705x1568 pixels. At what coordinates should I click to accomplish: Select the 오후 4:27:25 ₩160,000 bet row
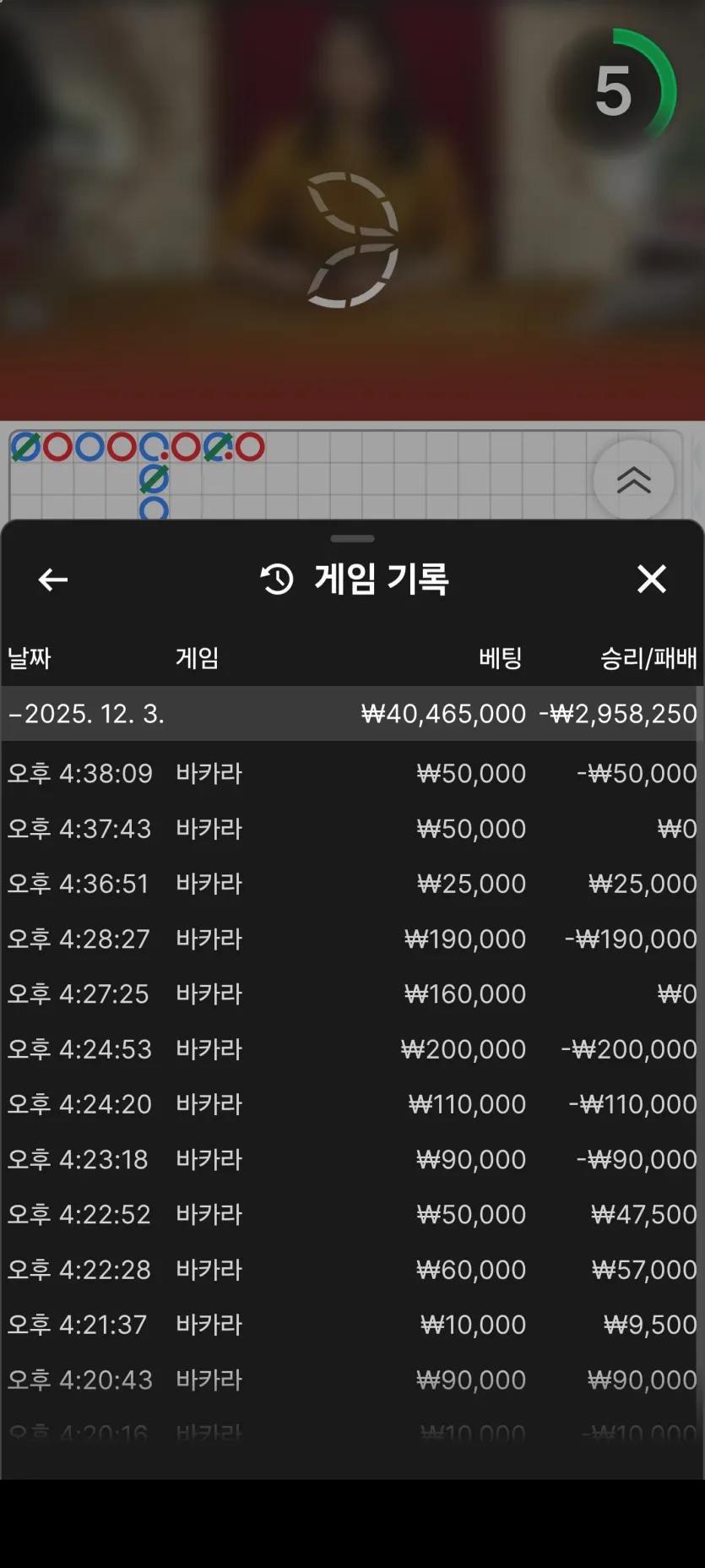352,994
